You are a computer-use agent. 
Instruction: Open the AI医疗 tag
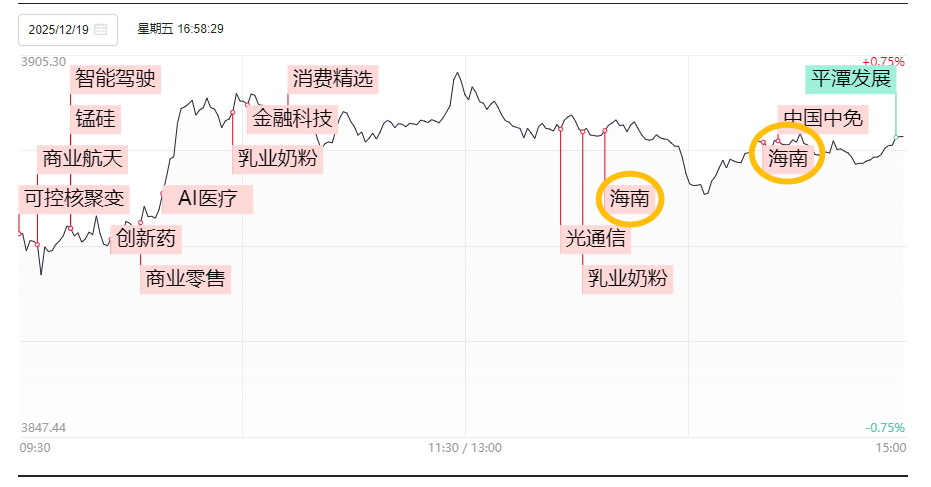pos(207,198)
